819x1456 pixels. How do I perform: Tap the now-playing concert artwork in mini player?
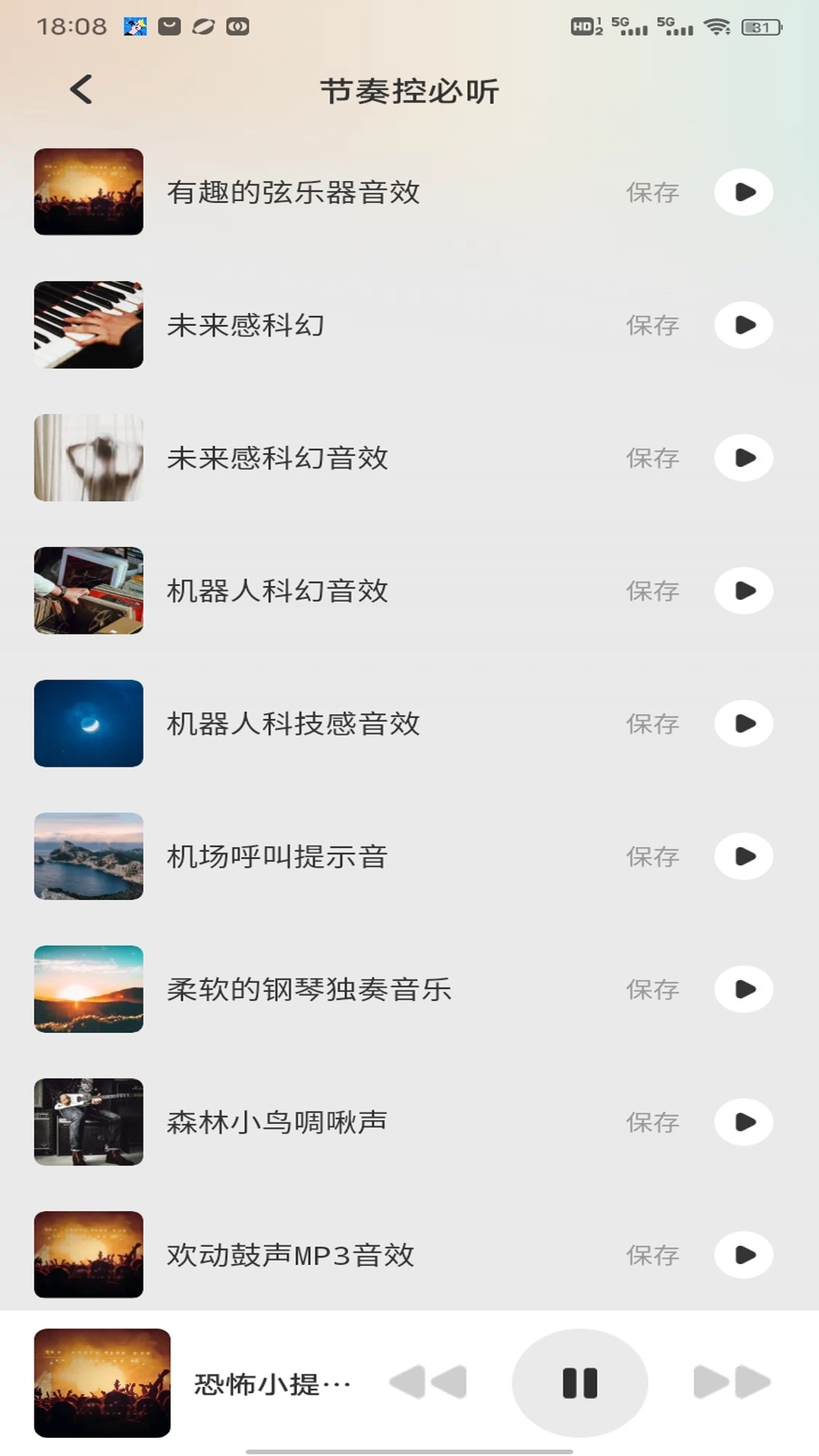pos(102,1382)
